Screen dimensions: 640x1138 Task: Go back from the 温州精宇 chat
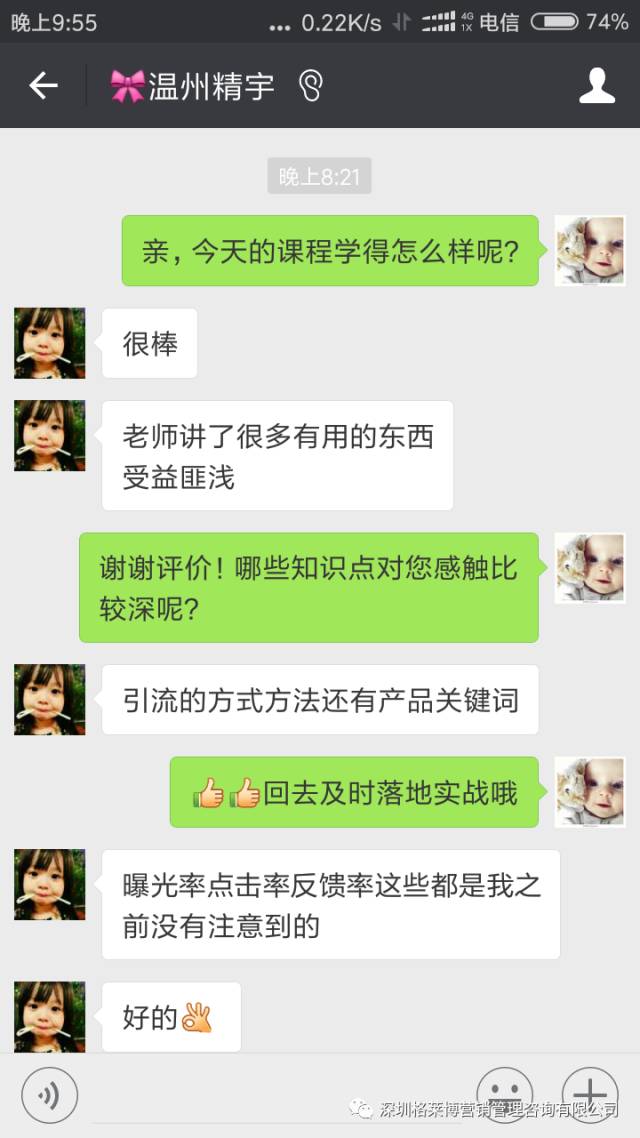(x=43, y=86)
